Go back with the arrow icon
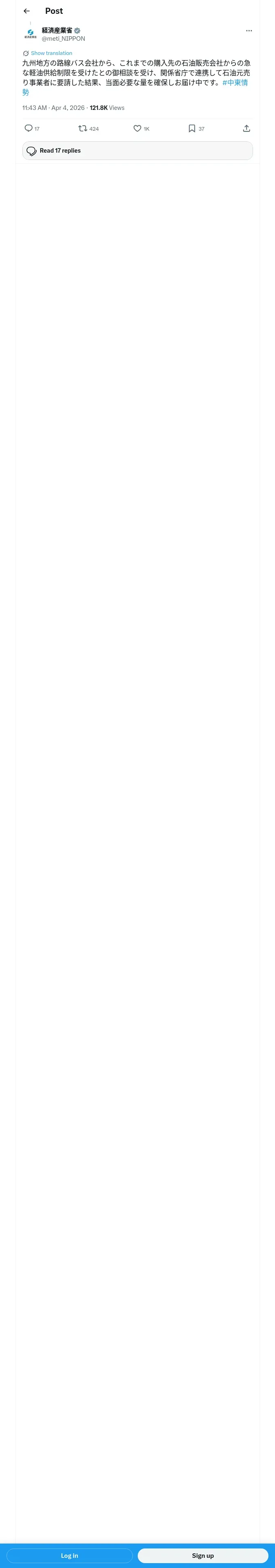 pyautogui.click(x=26, y=11)
